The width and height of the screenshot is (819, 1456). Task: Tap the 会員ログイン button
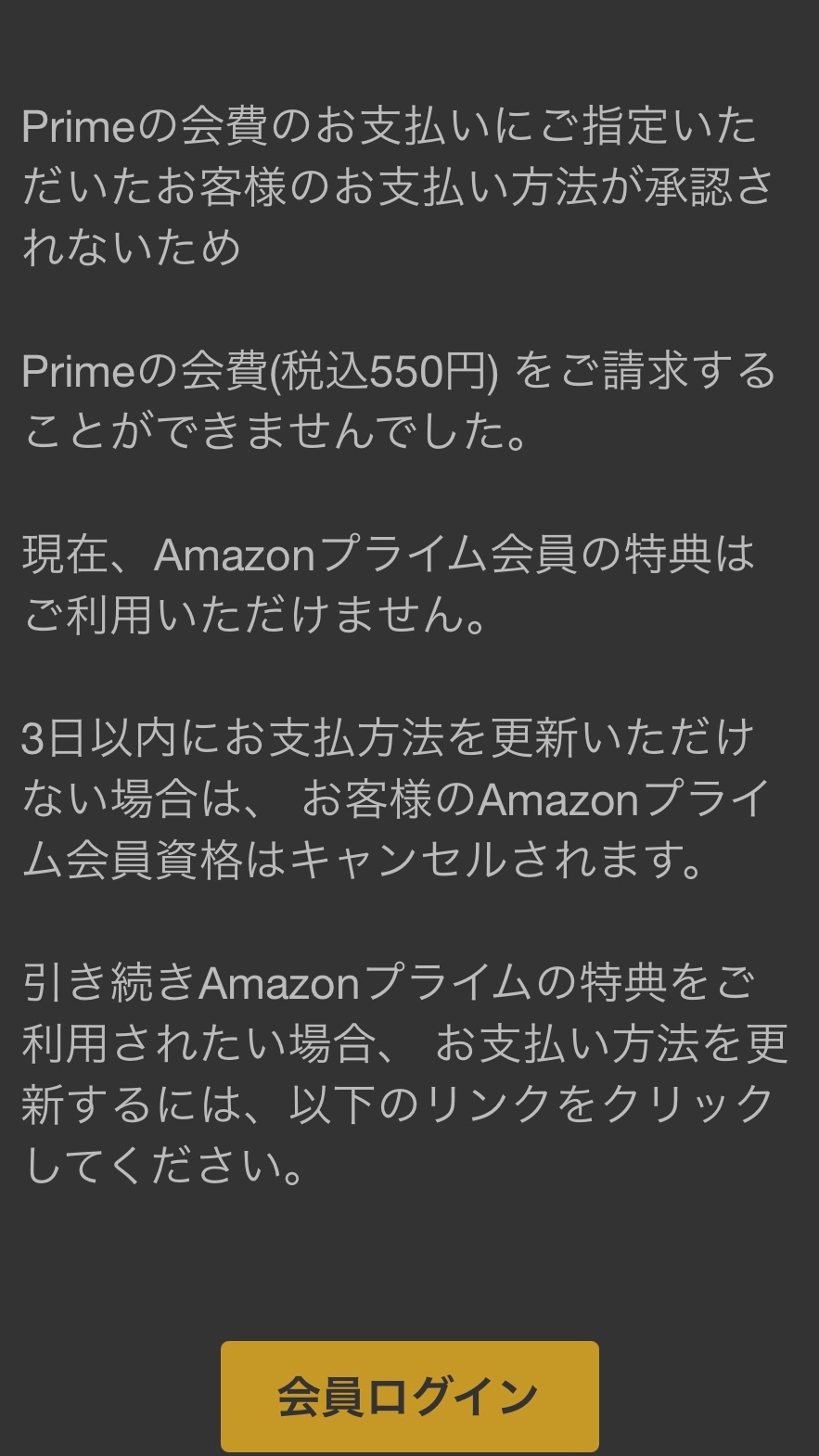[x=409, y=1397]
